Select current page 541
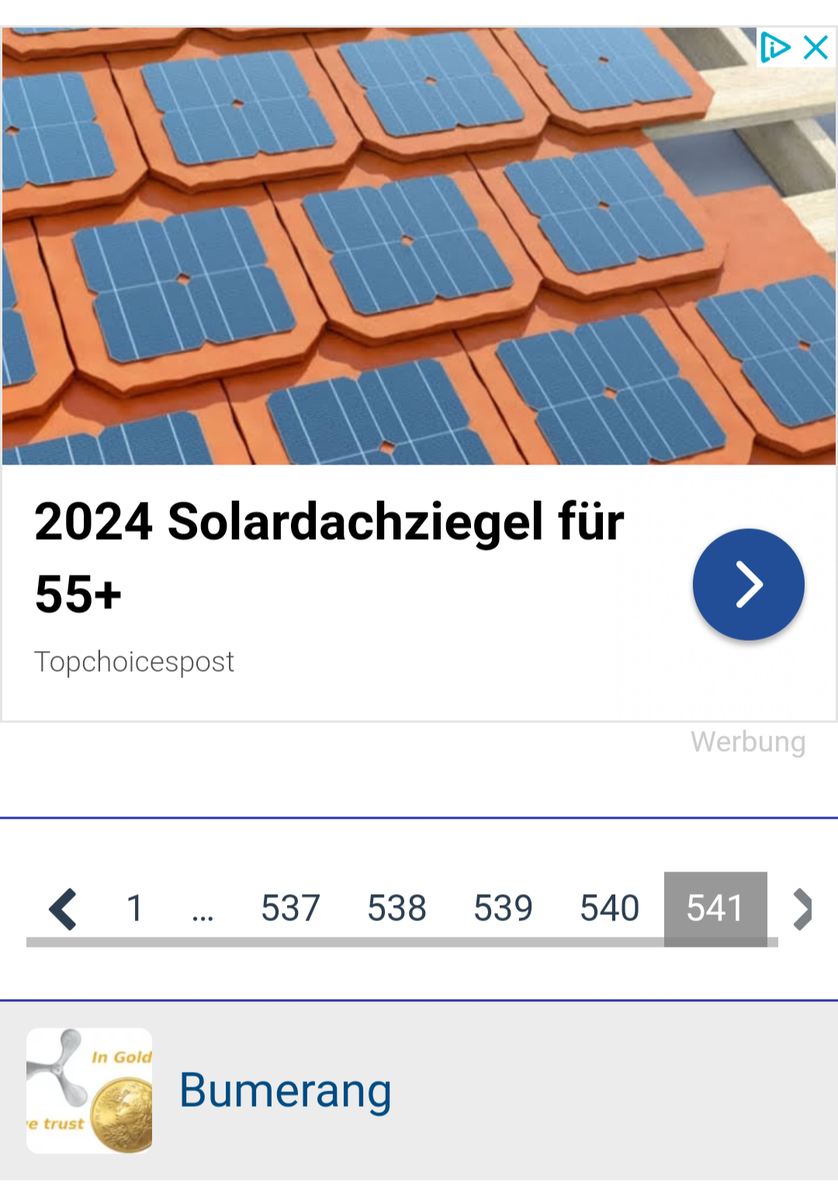838x1200 pixels. click(x=715, y=909)
